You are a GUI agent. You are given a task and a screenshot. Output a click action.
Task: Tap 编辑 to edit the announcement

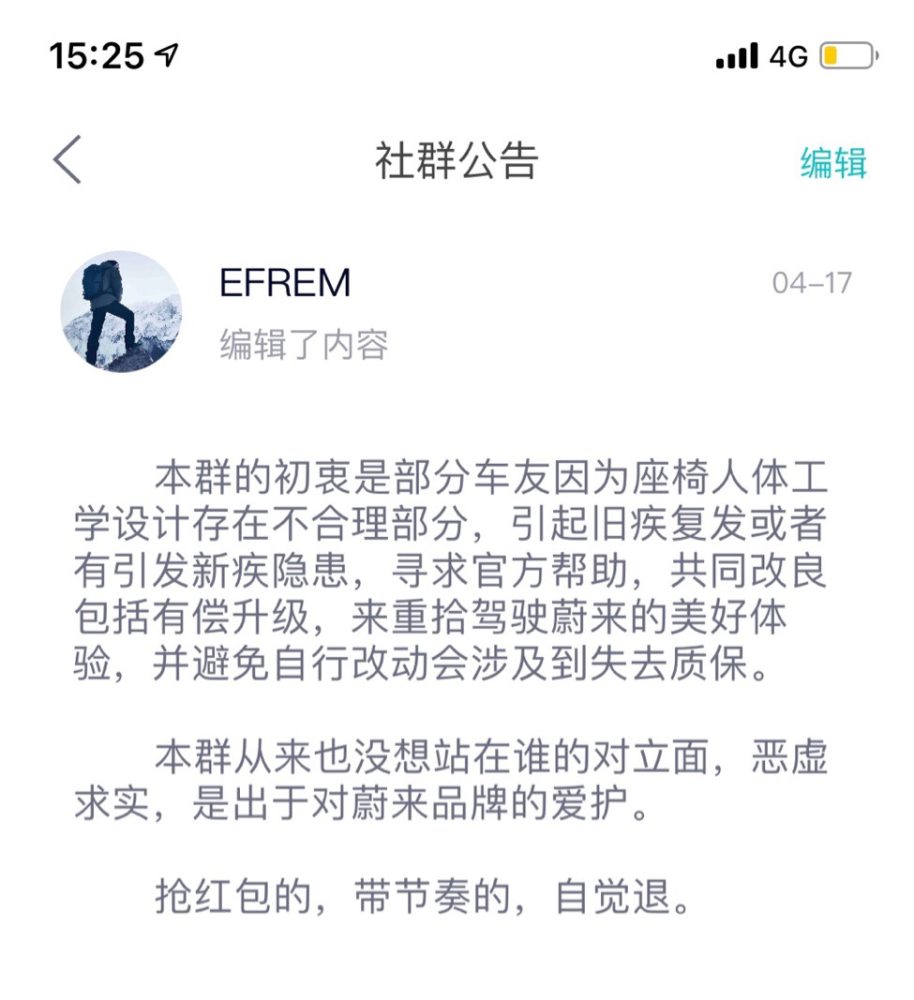pyautogui.click(x=833, y=162)
